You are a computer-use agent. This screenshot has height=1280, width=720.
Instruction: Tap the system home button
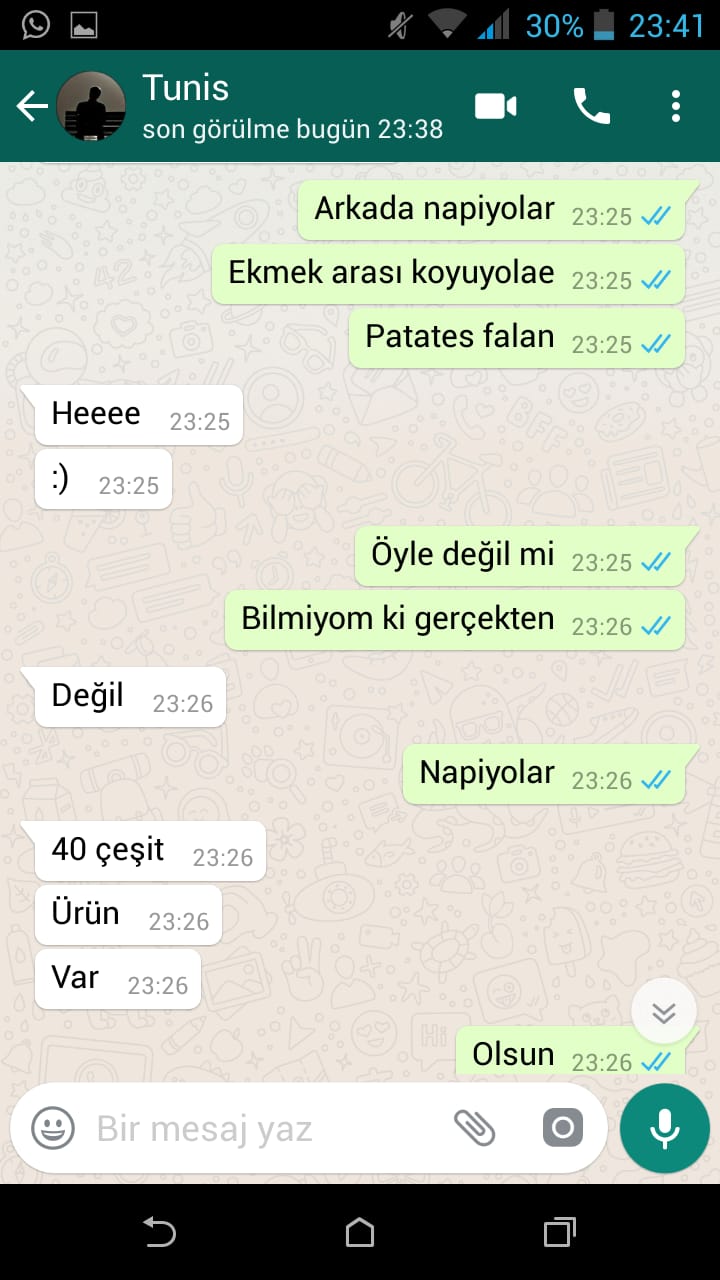pyautogui.click(x=360, y=1232)
